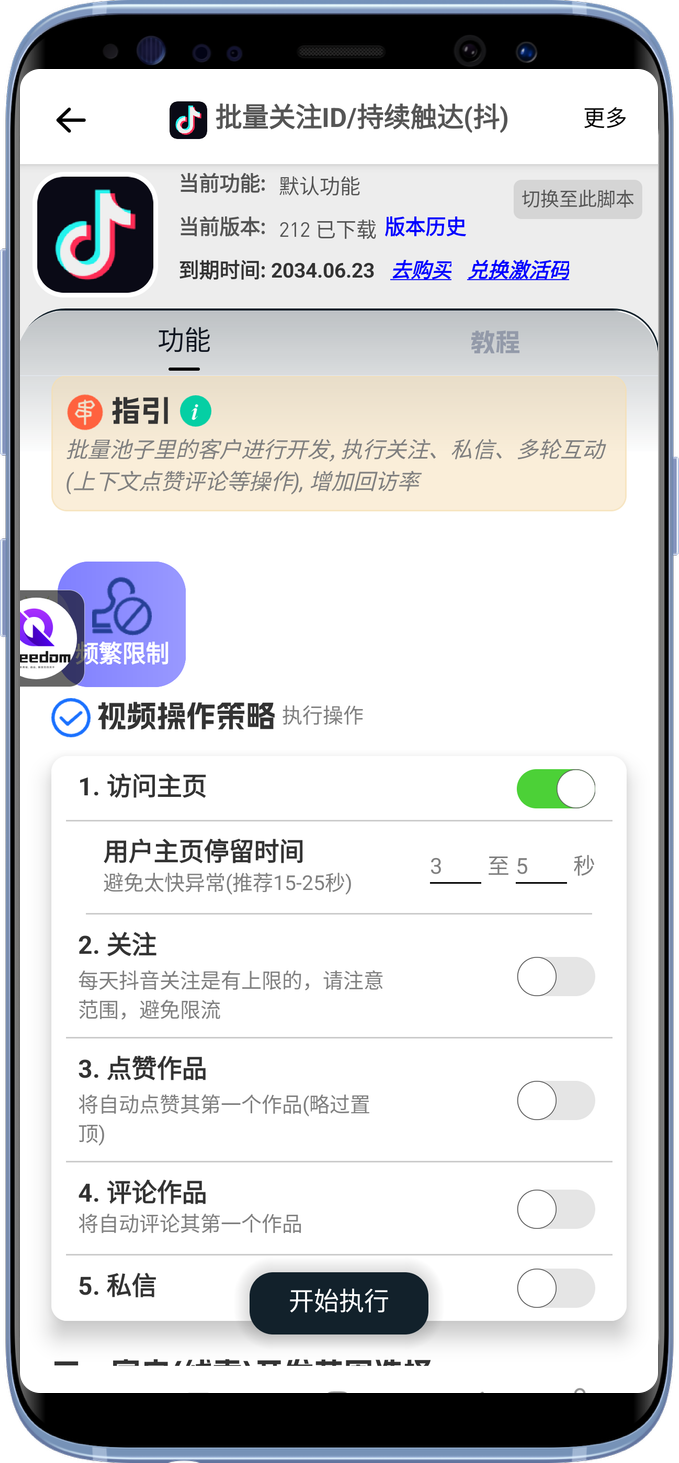
Task: Open the 更多 menu
Action: click(604, 118)
